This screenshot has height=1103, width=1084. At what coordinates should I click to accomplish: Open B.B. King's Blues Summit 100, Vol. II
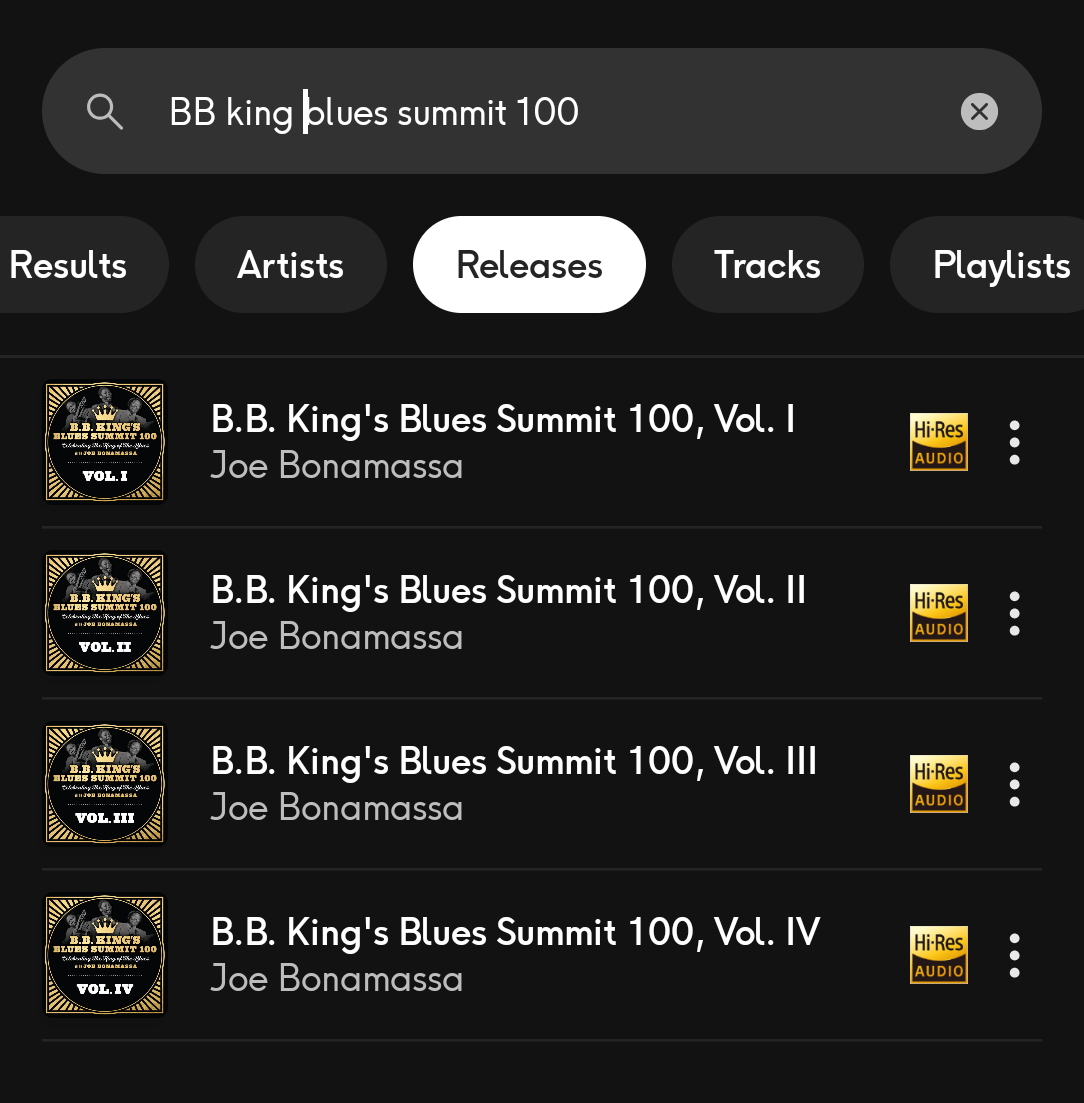point(508,612)
